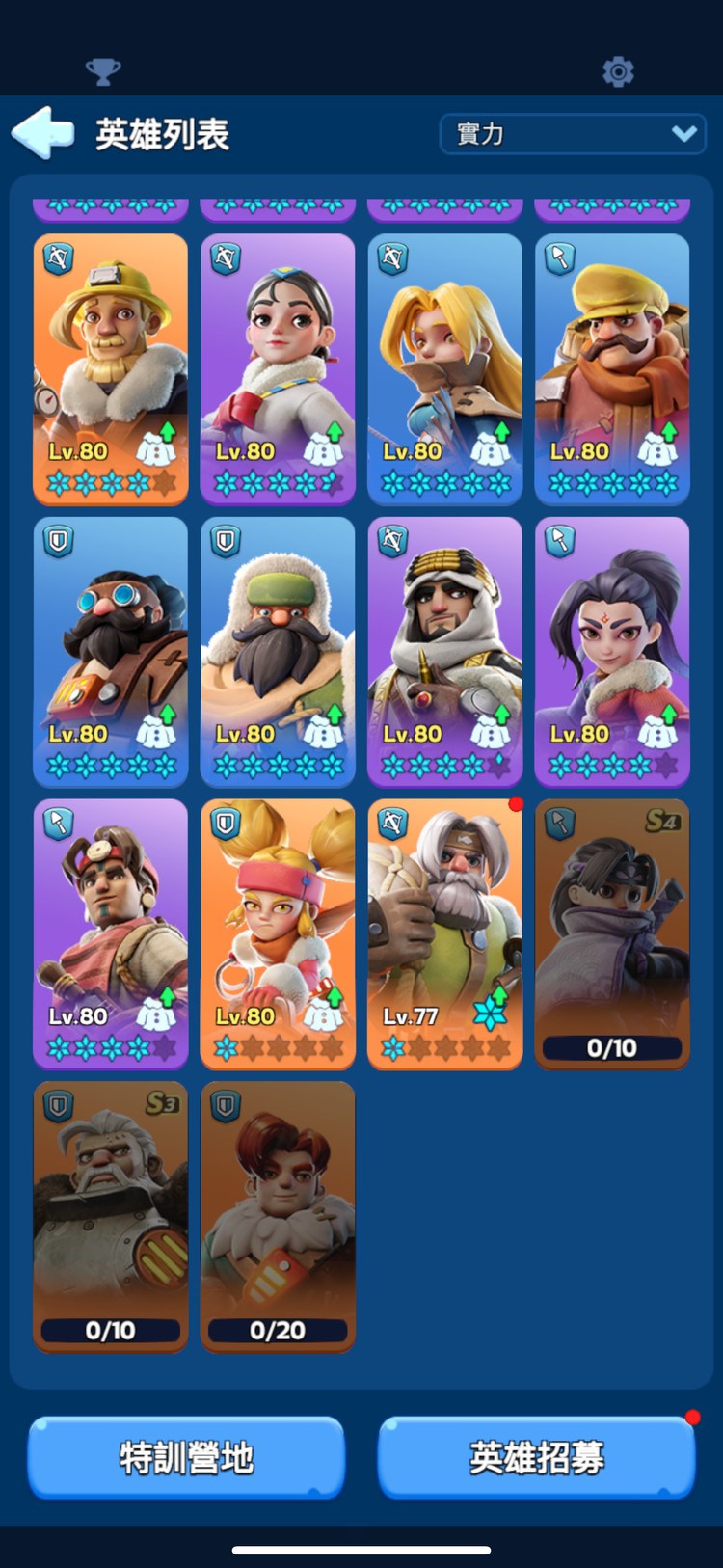
Task: Open the hero with green fur hat
Action: coord(278,651)
